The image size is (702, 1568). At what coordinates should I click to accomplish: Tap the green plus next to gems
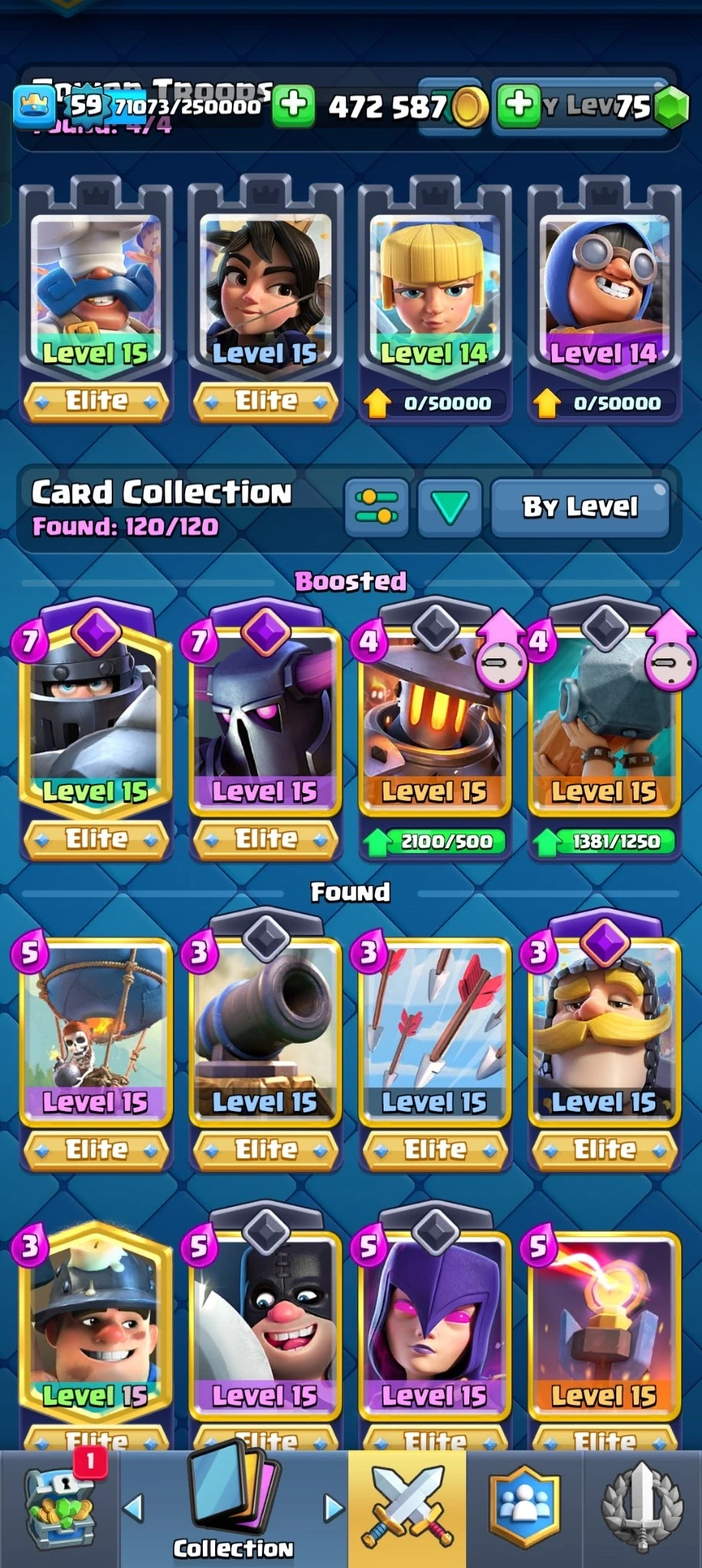(x=519, y=104)
